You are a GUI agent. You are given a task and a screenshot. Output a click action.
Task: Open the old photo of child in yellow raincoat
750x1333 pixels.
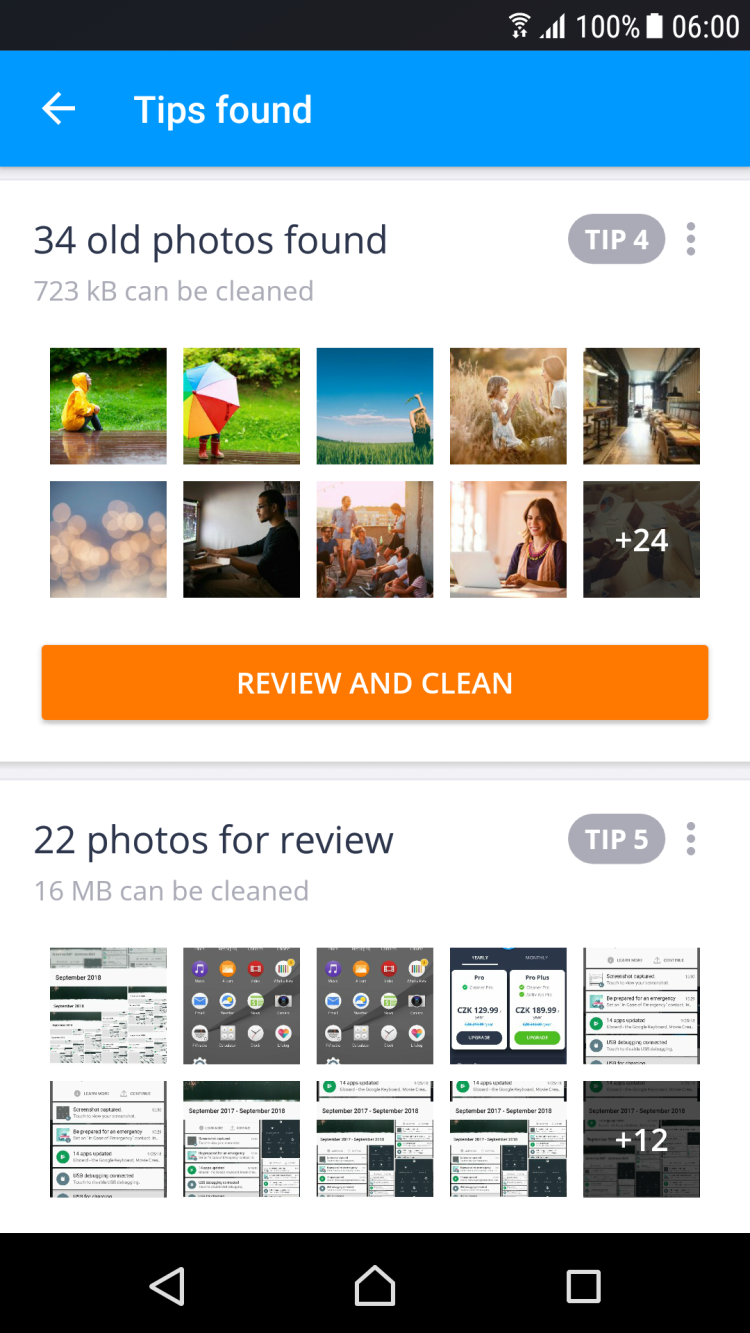[x=108, y=406]
